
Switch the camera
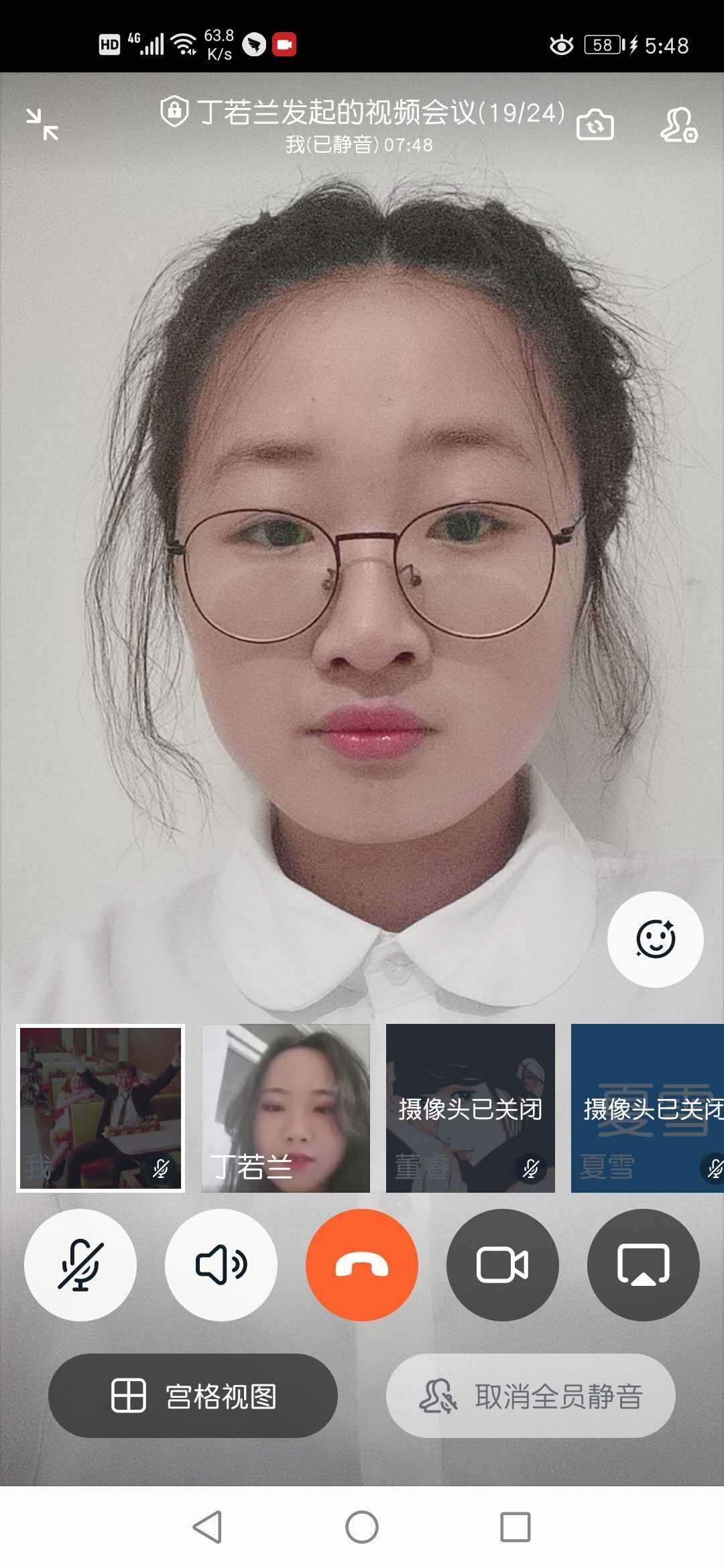[595, 125]
